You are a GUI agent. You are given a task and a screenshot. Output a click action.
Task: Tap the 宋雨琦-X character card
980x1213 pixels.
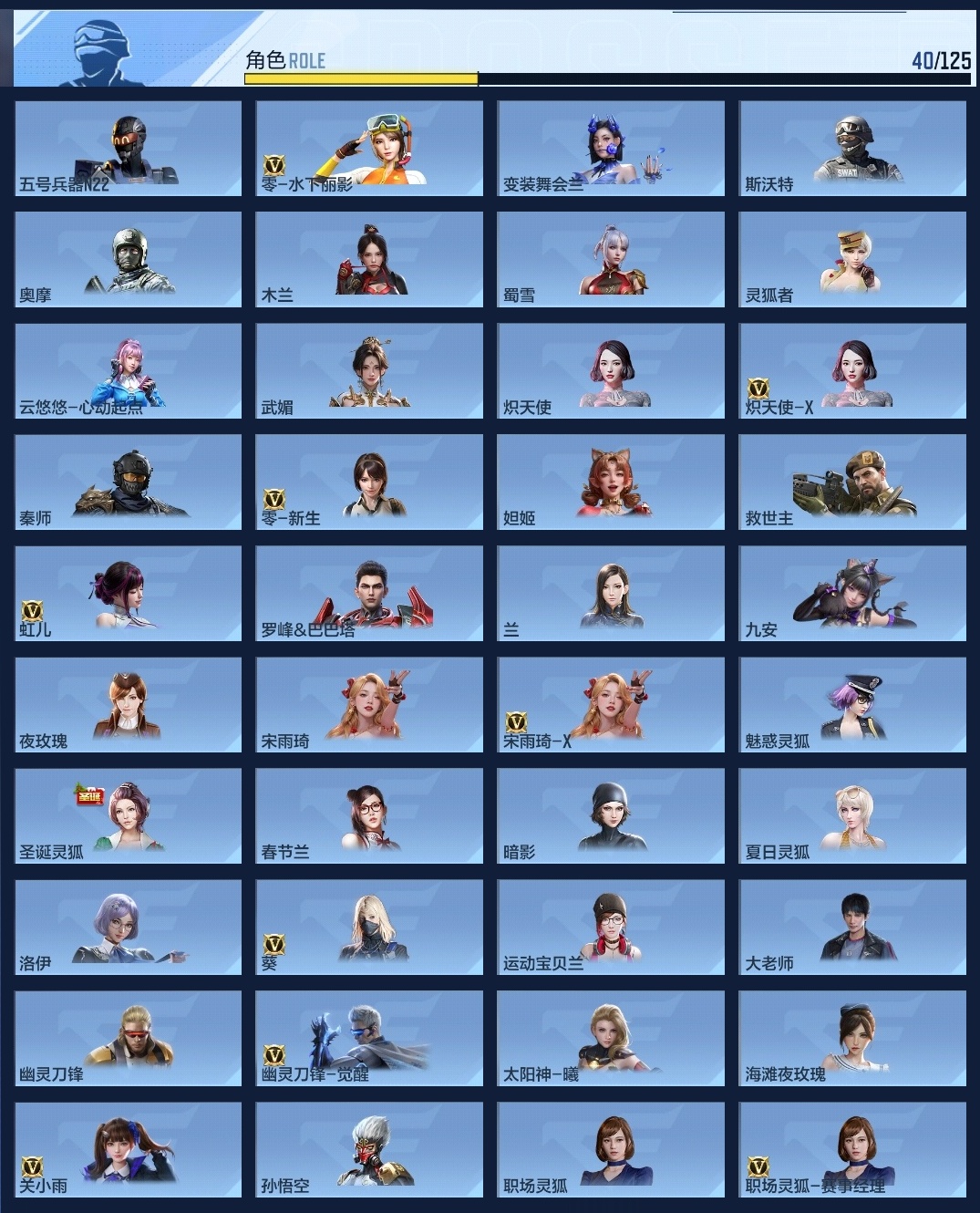tap(611, 704)
